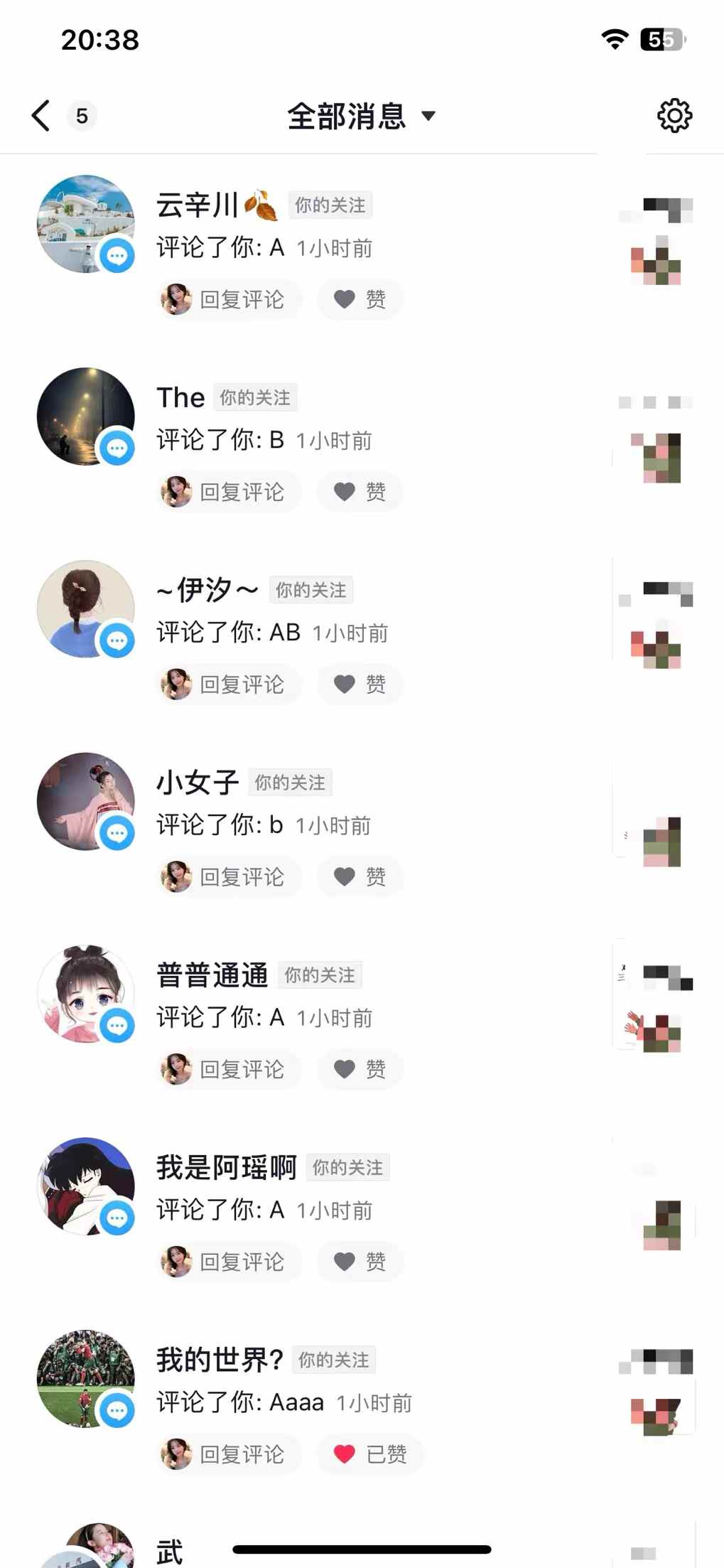Open the video thumbnail beside 云辛川's comment
Viewport: 724px width, 1568px height.
click(x=655, y=242)
